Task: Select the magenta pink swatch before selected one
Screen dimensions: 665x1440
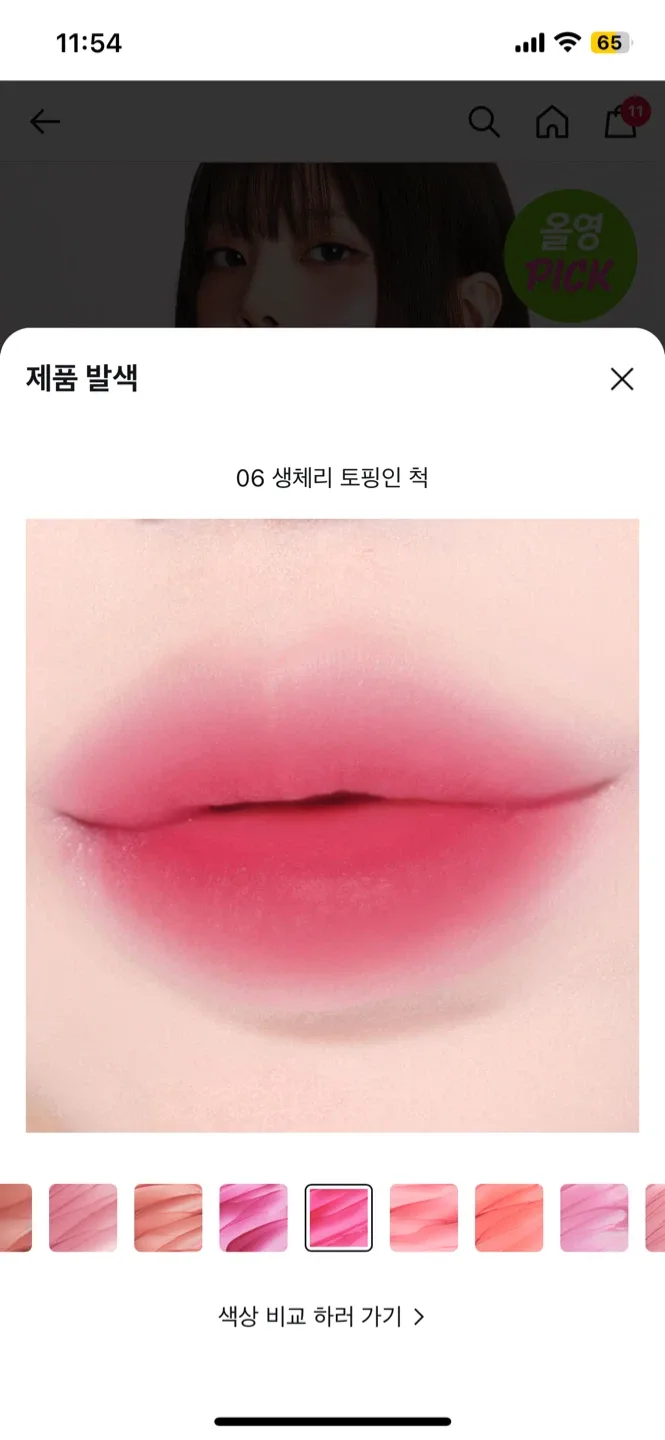Action: point(253,1218)
